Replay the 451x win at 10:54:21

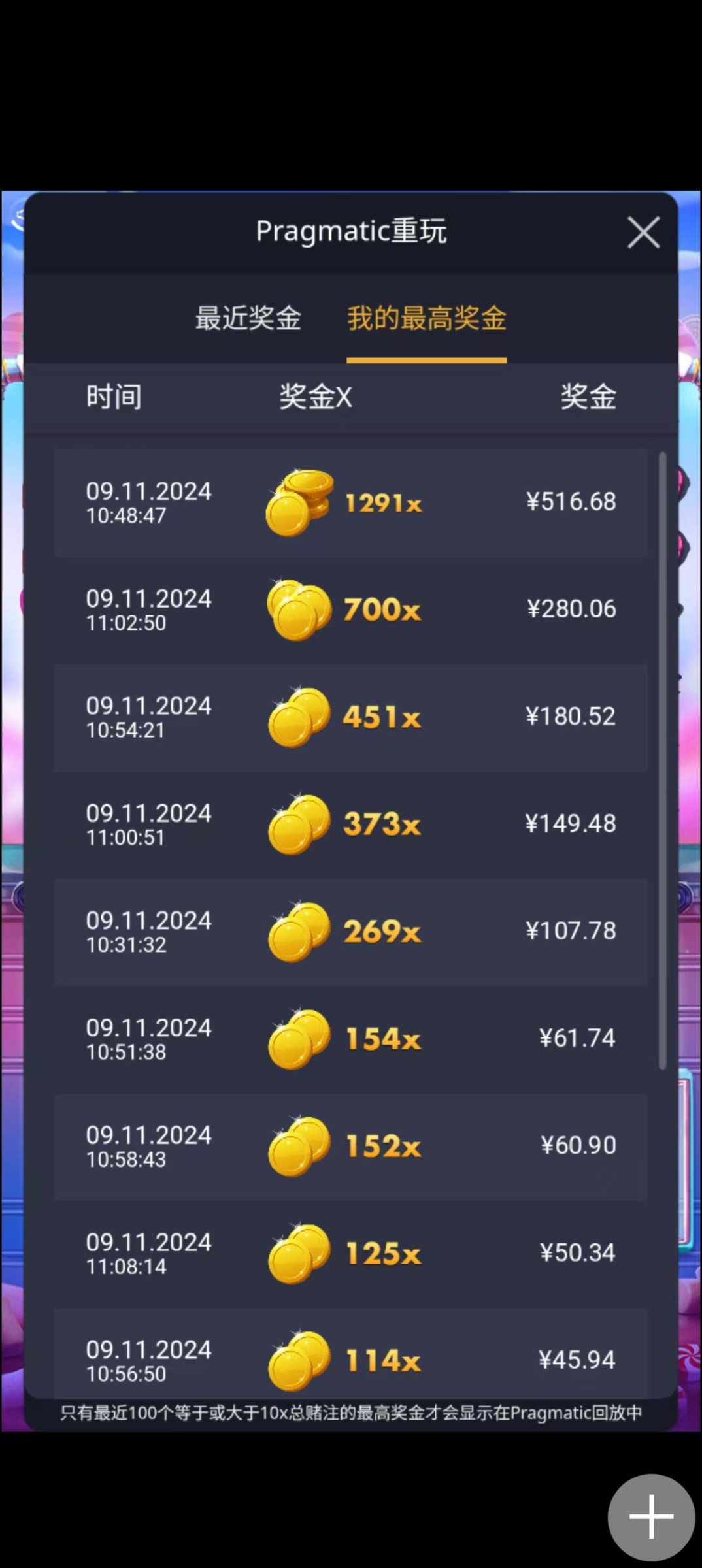click(x=350, y=717)
